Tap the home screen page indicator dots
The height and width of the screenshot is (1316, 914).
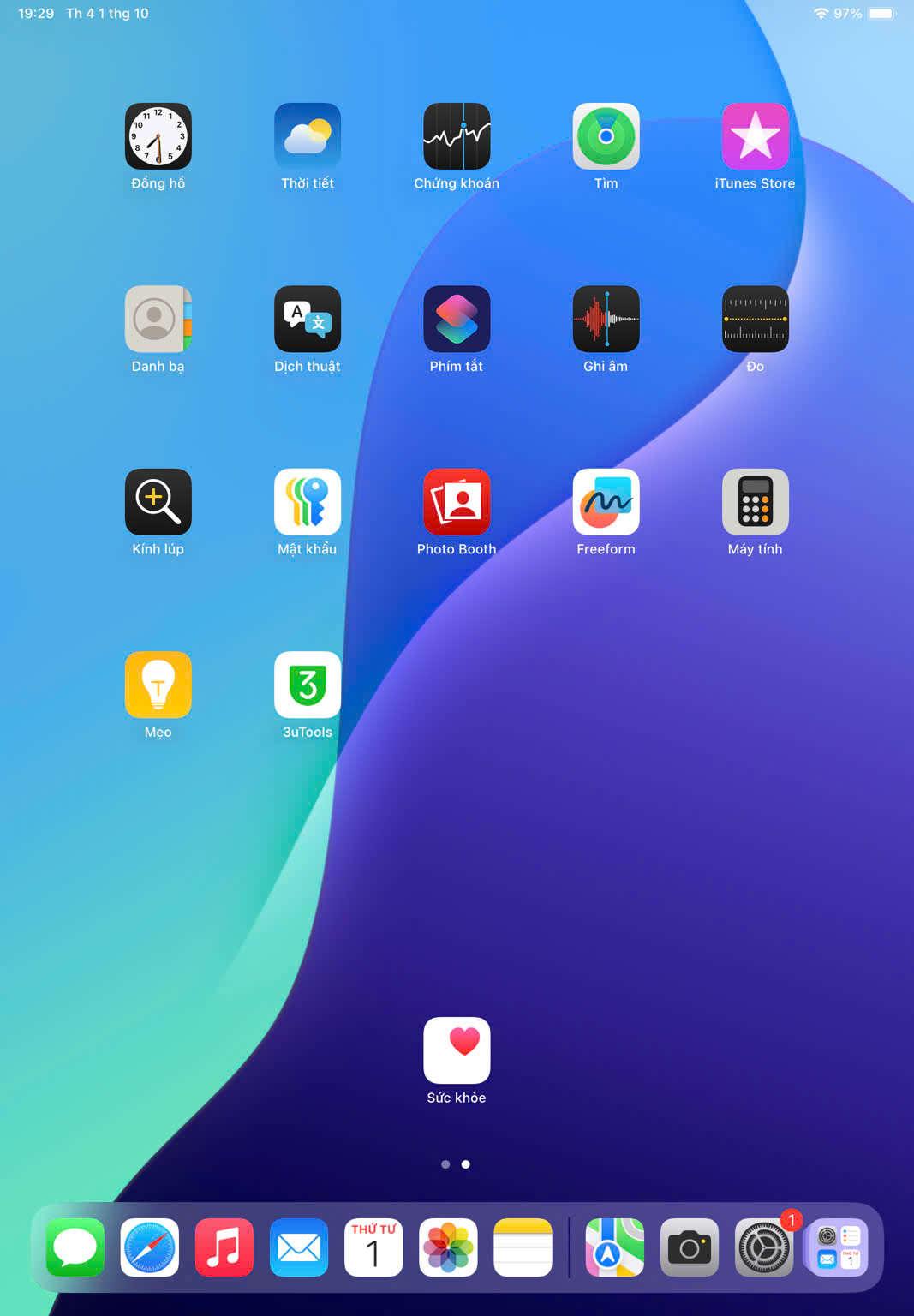(456, 1164)
